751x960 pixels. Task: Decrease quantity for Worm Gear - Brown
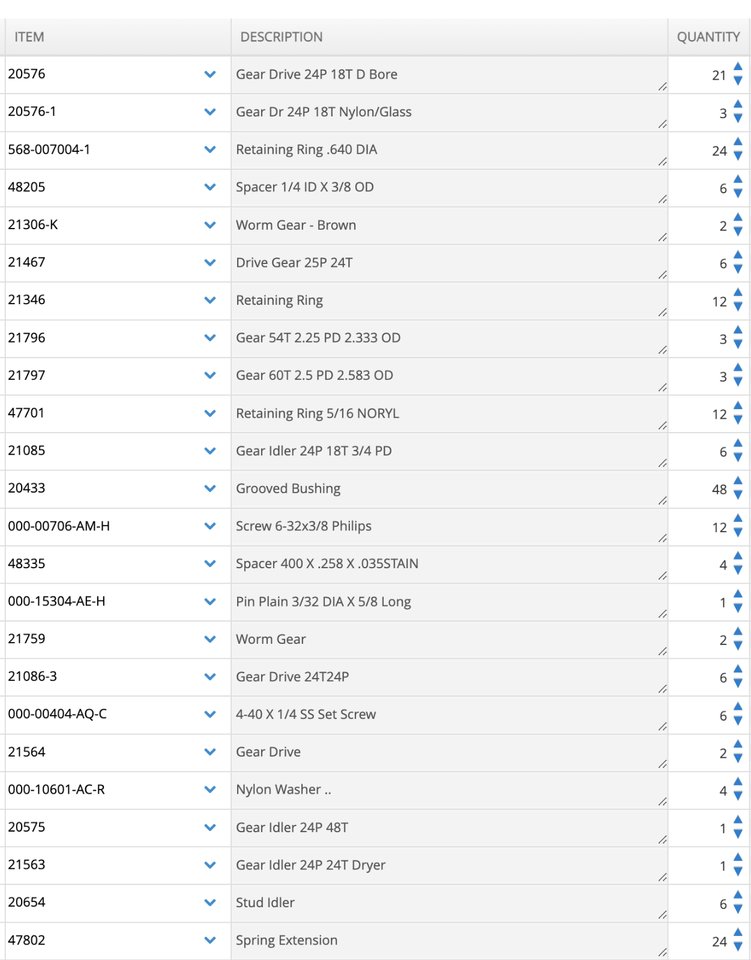[x=738, y=232]
